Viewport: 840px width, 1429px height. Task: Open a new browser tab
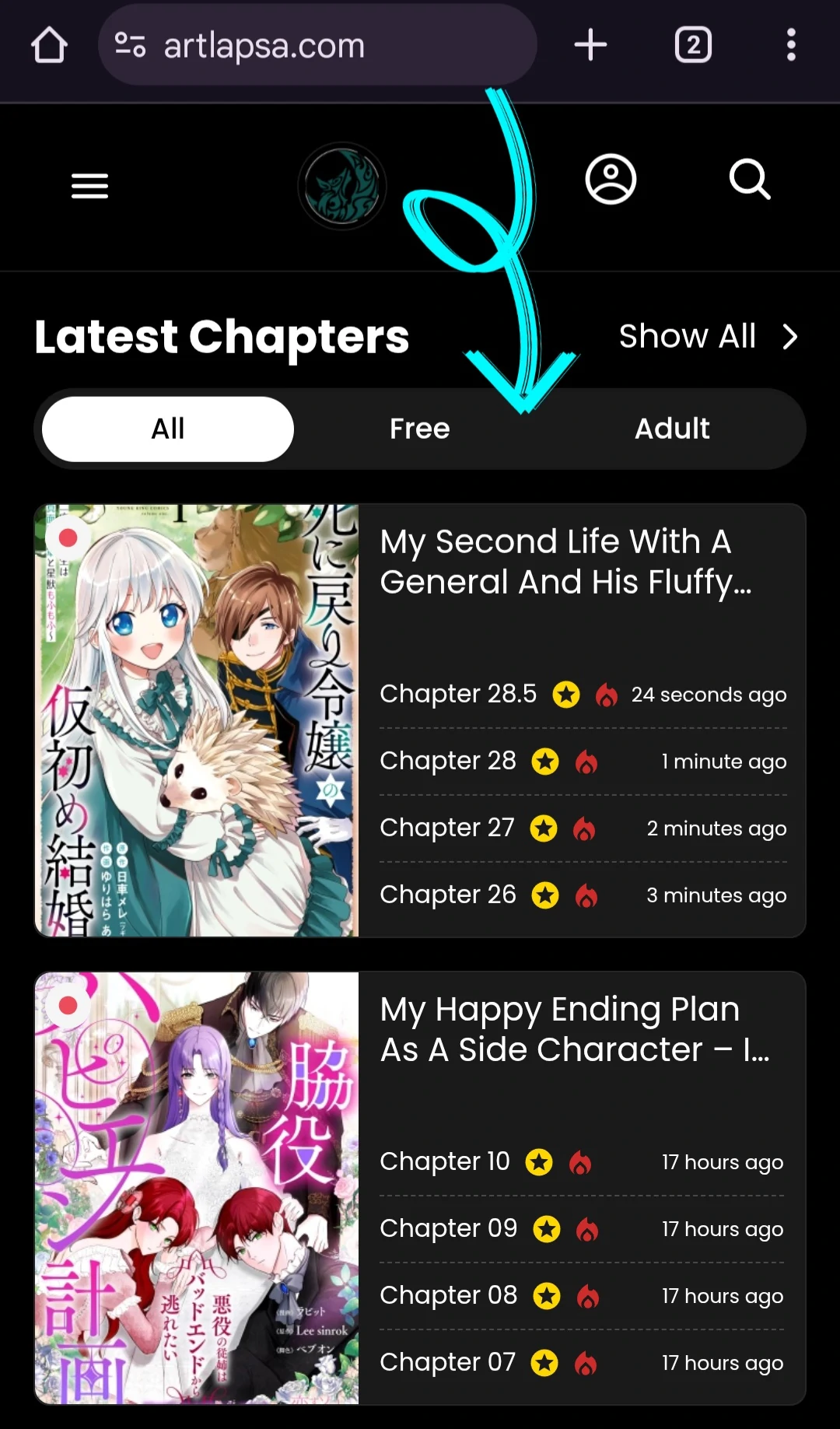click(x=590, y=45)
